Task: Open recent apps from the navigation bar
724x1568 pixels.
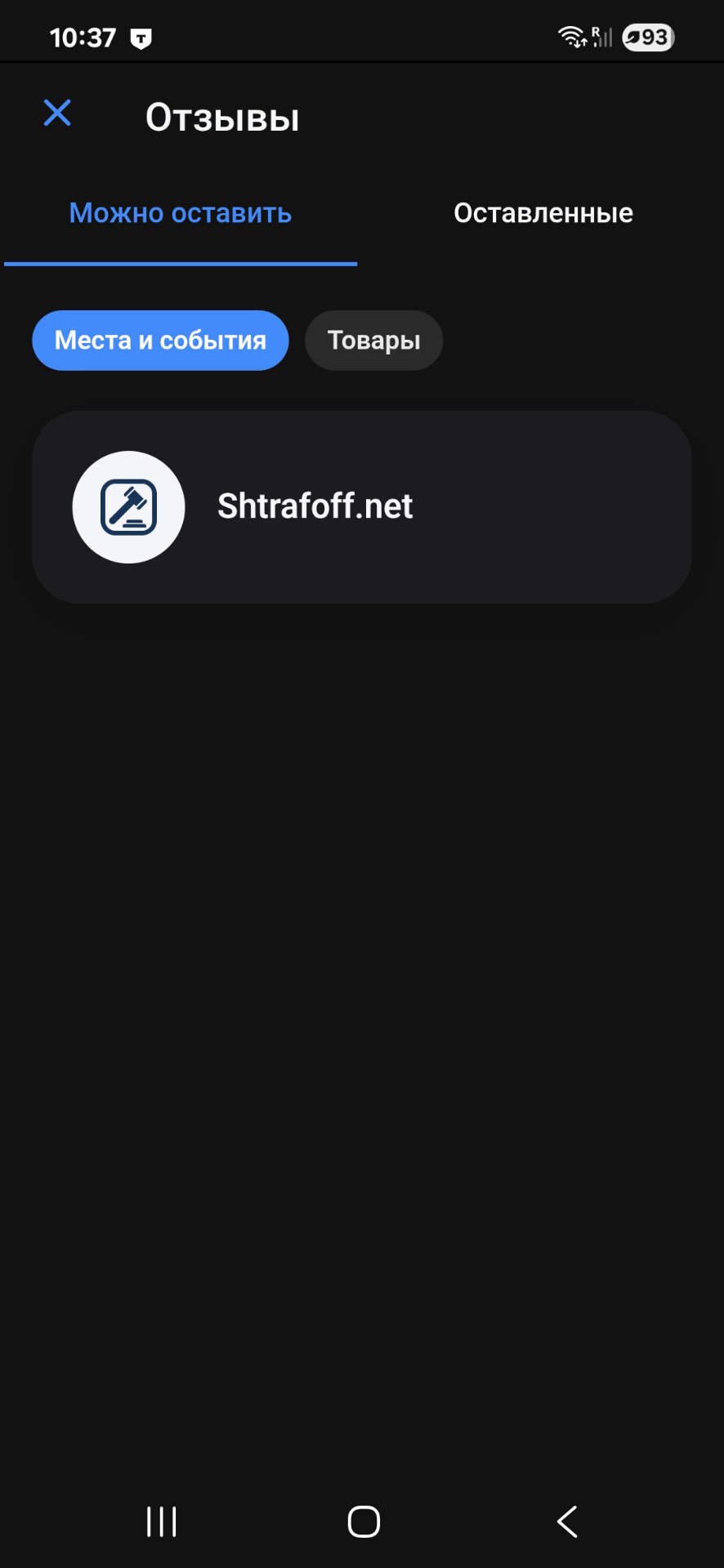Action: [x=161, y=1521]
